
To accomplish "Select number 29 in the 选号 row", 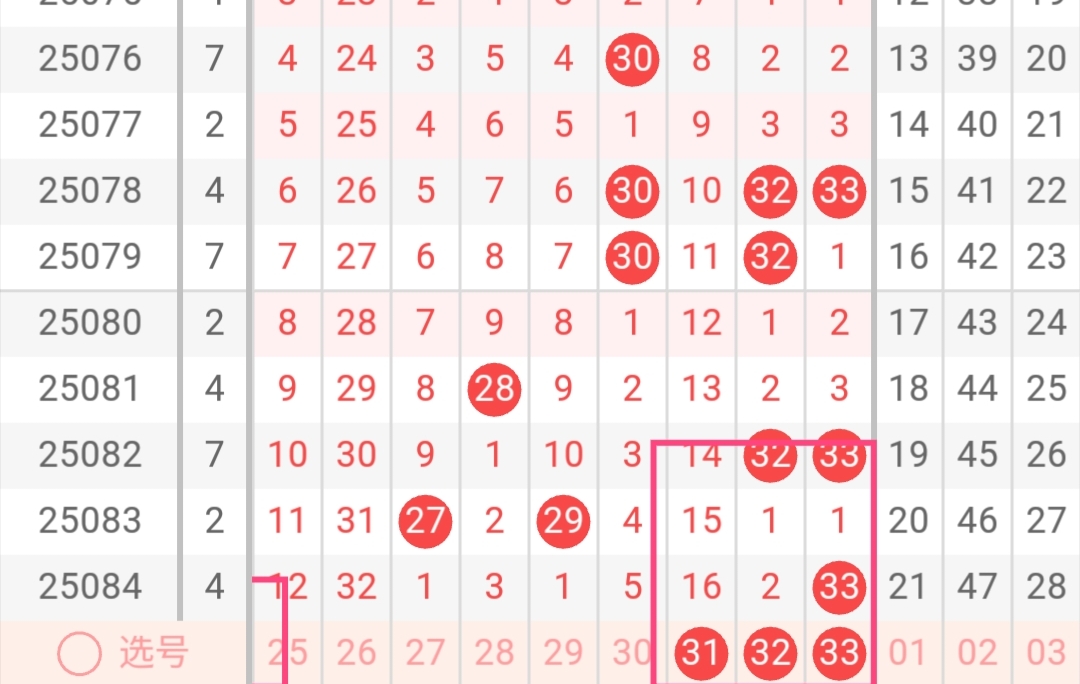I will pyautogui.click(x=563, y=654).
